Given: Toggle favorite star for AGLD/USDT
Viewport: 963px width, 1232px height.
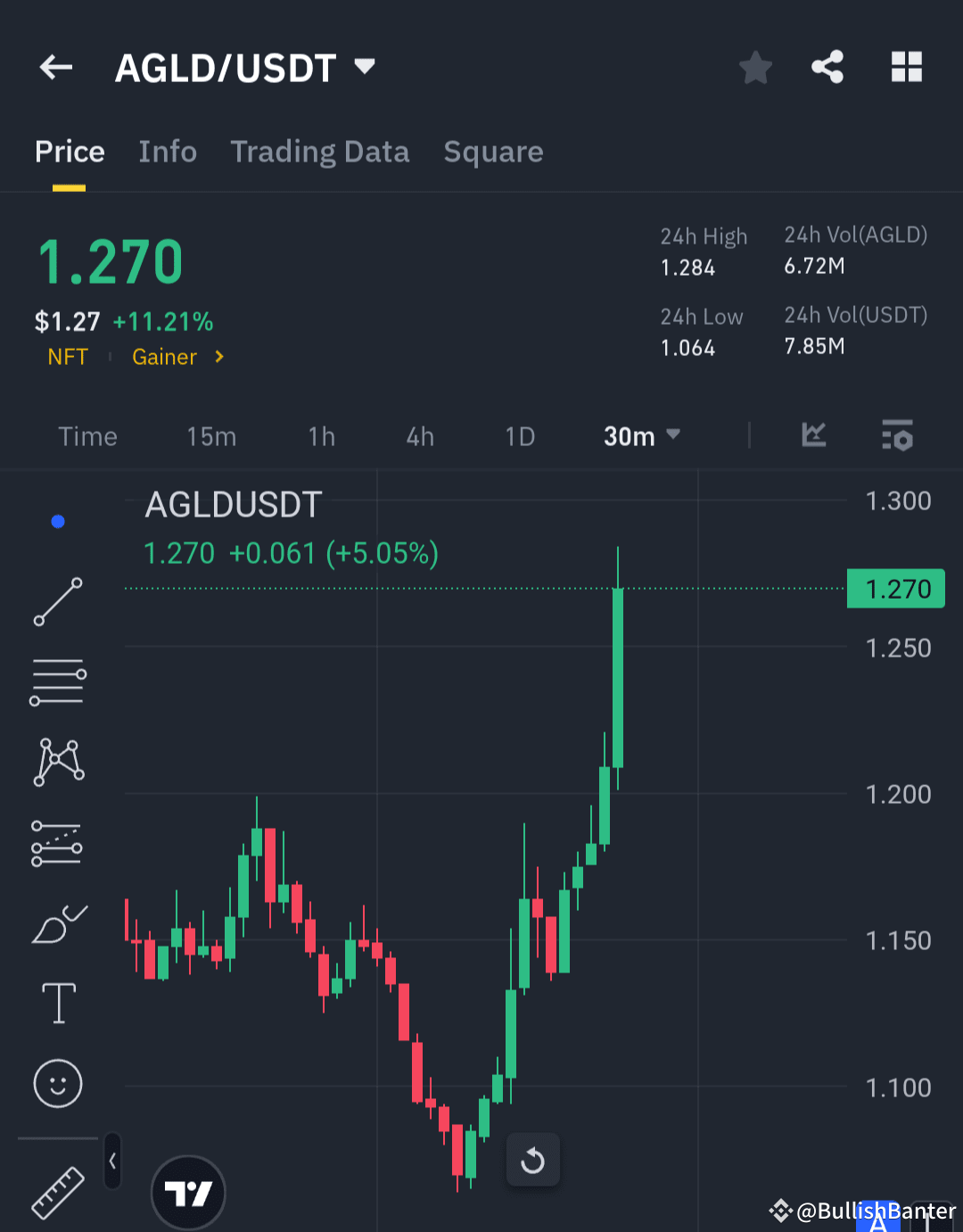Looking at the screenshot, I should tap(755, 67).
